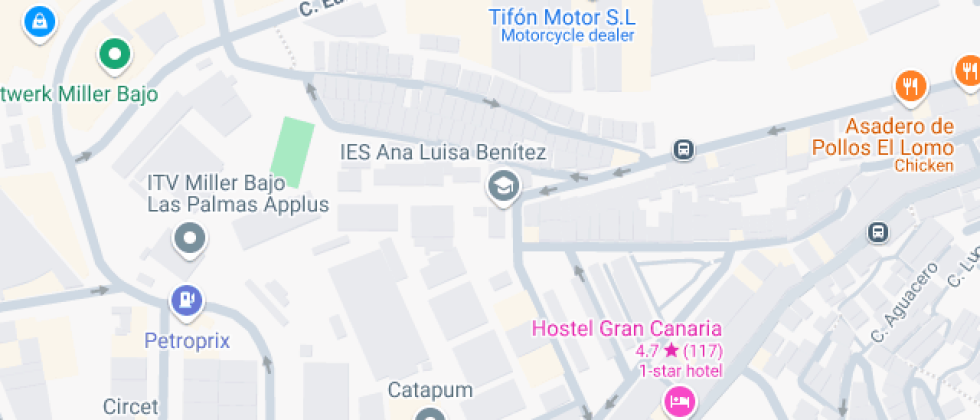The image size is (980, 420).
Task: Open the orange restaurant pin at the edge
Action: pos(968,71)
